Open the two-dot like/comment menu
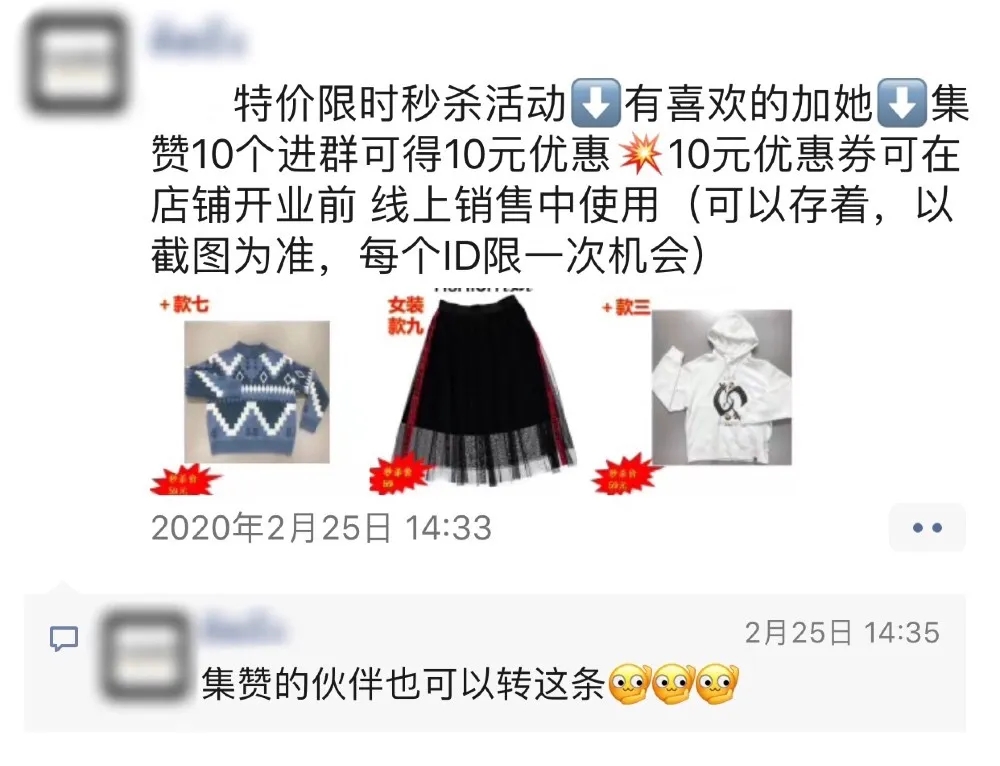 click(x=927, y=528)
